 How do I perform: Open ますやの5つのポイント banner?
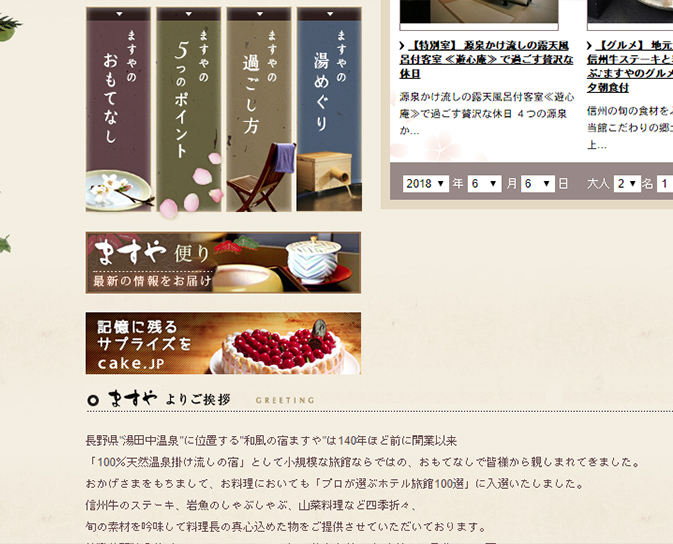188,110
